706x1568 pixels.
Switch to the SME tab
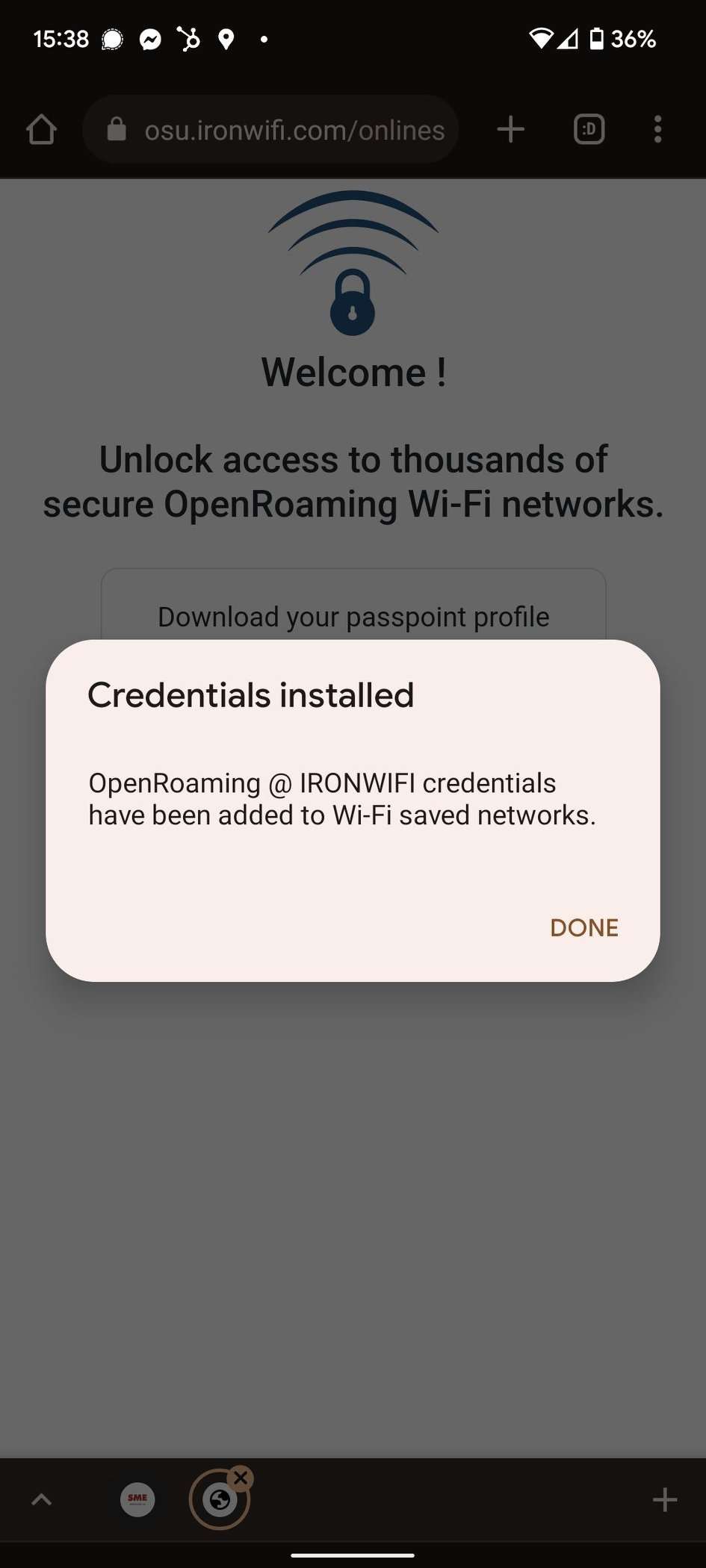(137, 1499)
